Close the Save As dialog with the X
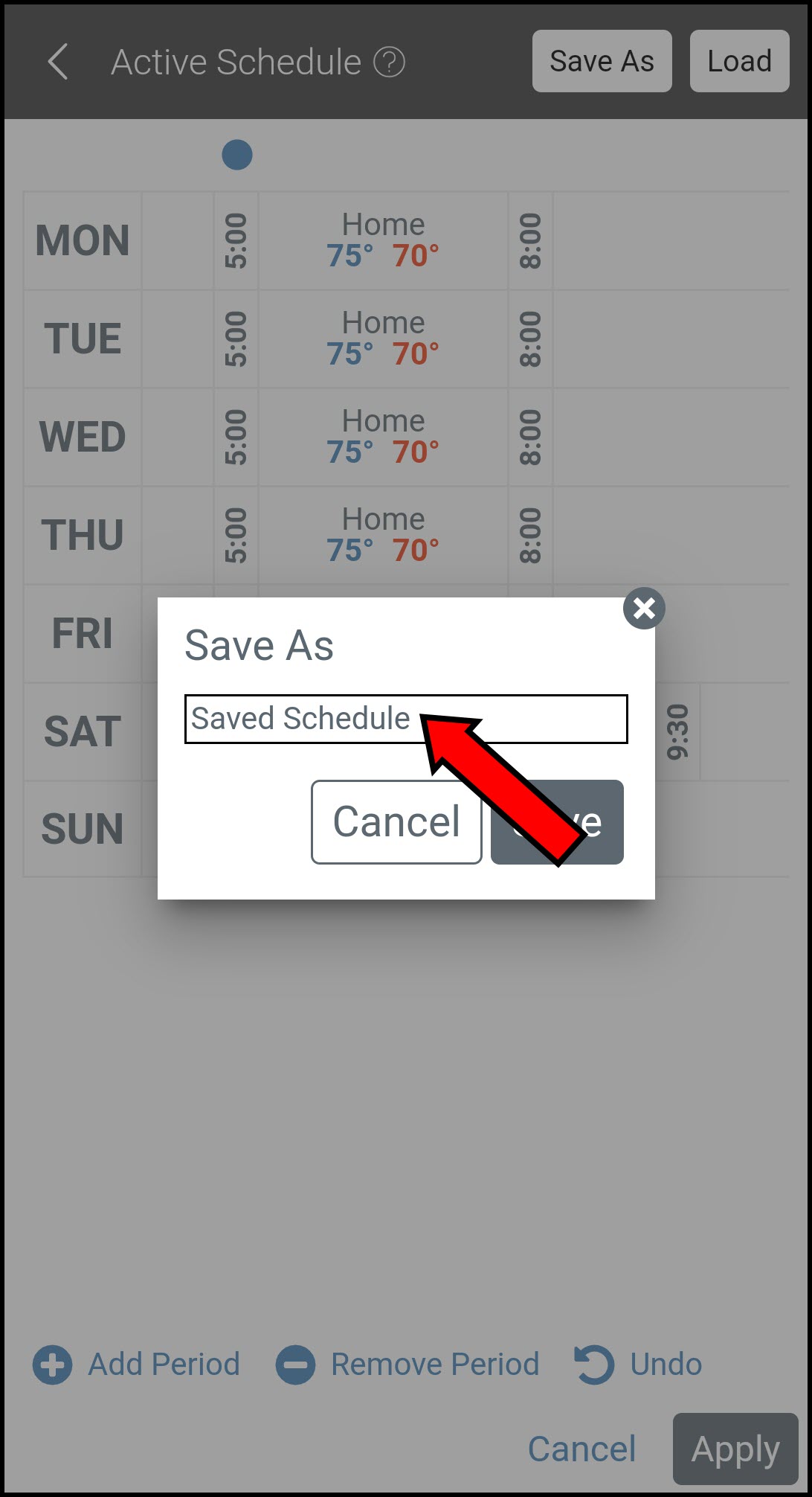 (644, 609)
